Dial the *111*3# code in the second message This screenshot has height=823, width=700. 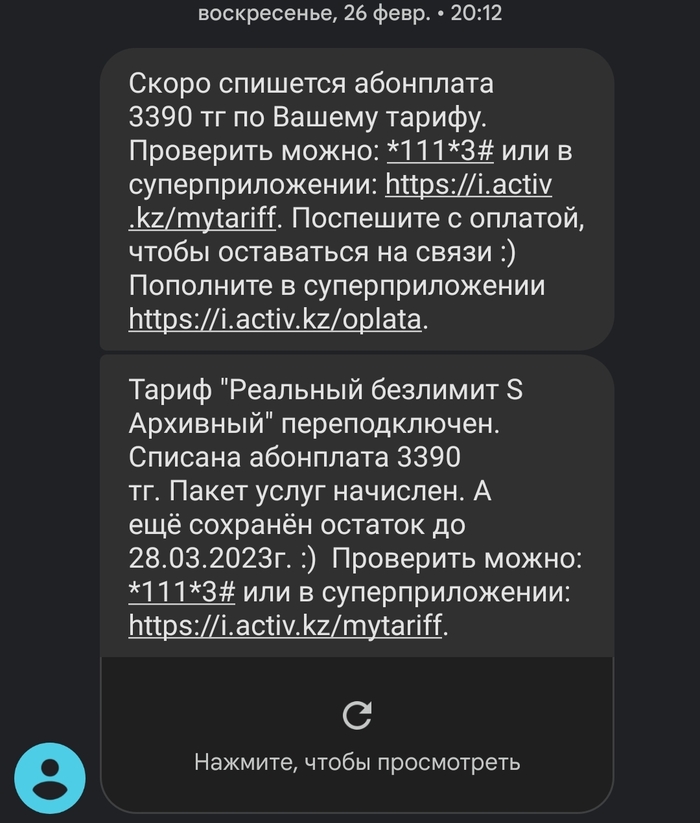(x=182, y=592)
